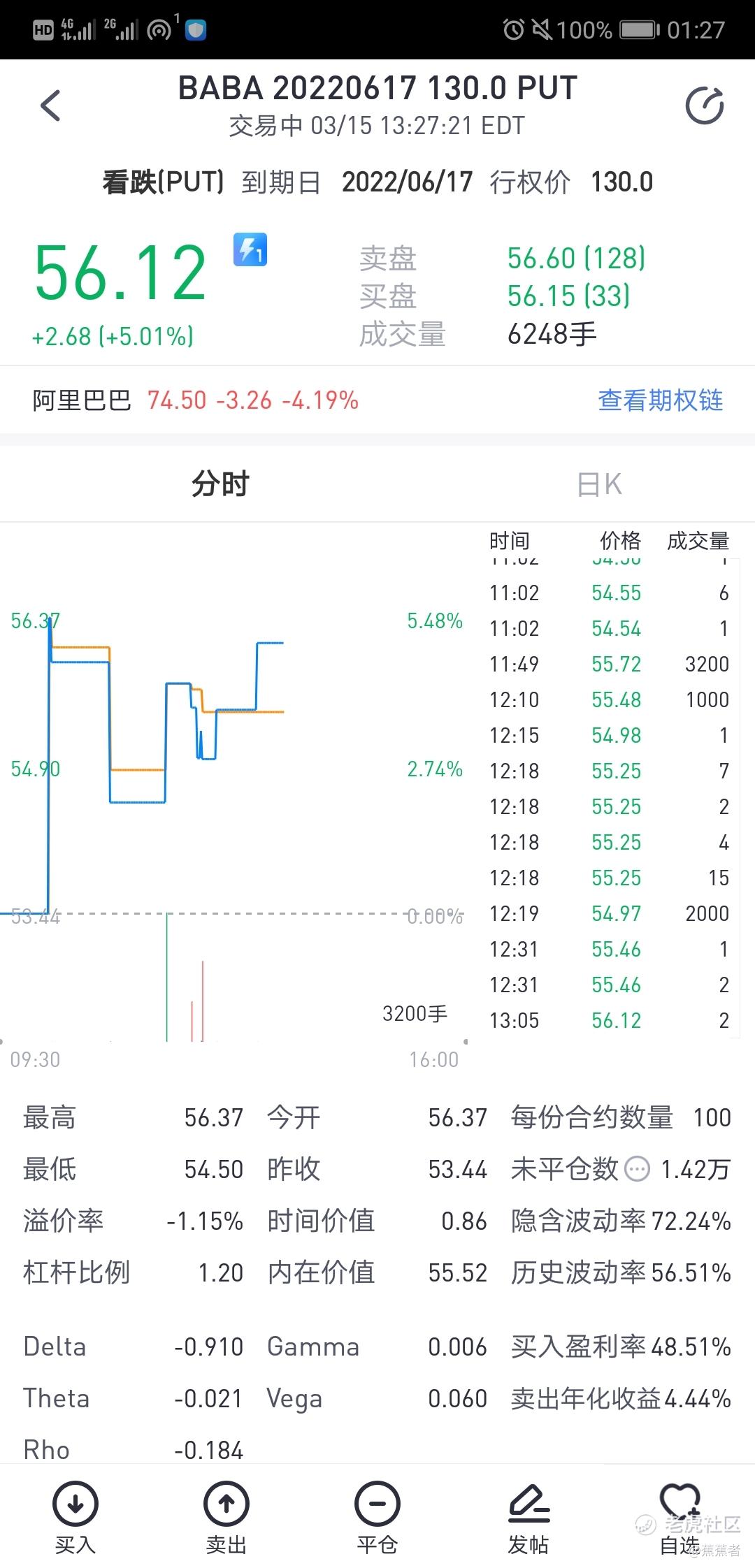The image size is (755, 1568).
Task: Switch to the 日K chart tab
Action: pos(599,484)
